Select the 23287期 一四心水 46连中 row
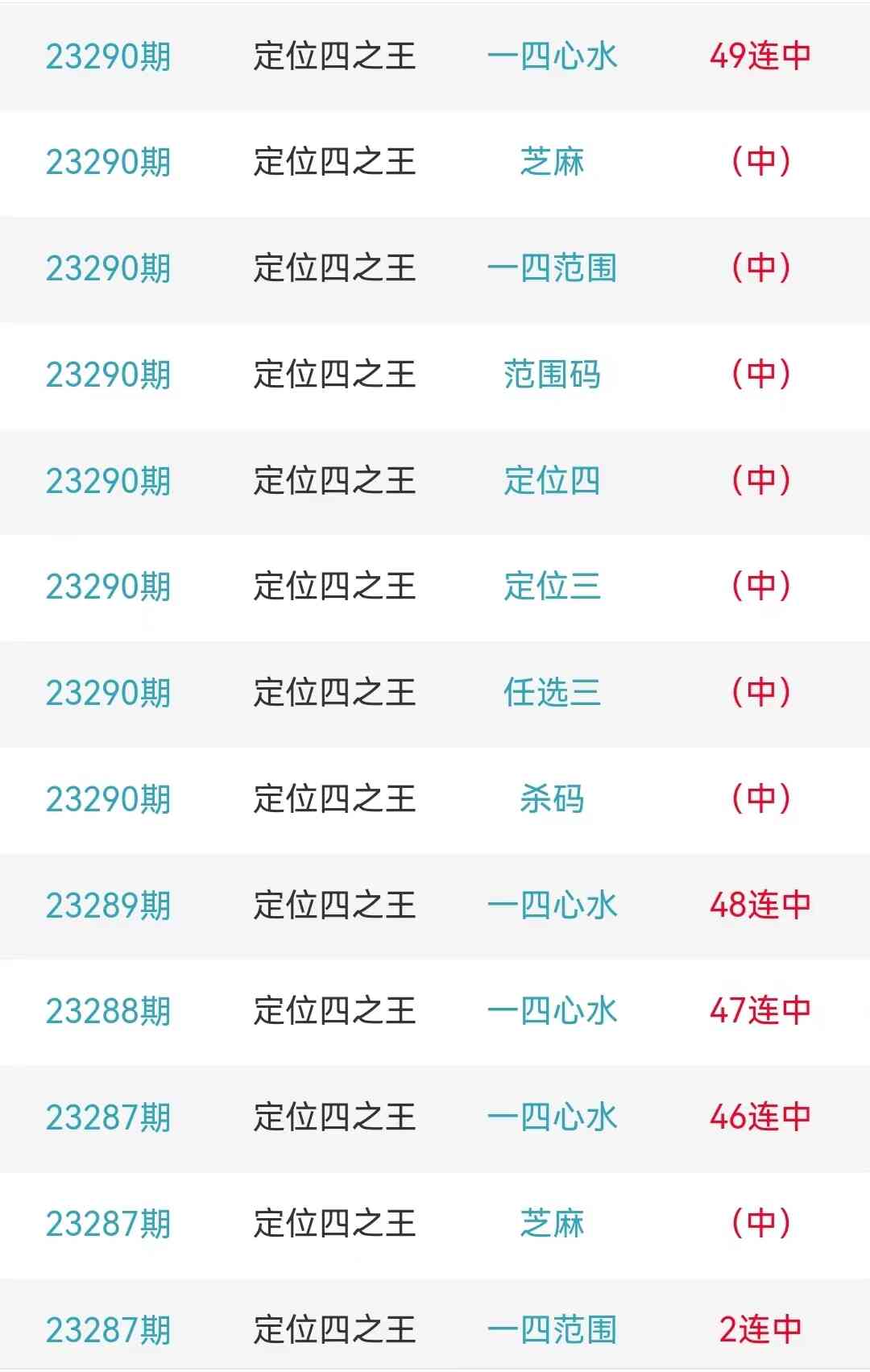This screenshot has width=870, height=1372. tap(435, 1117)
